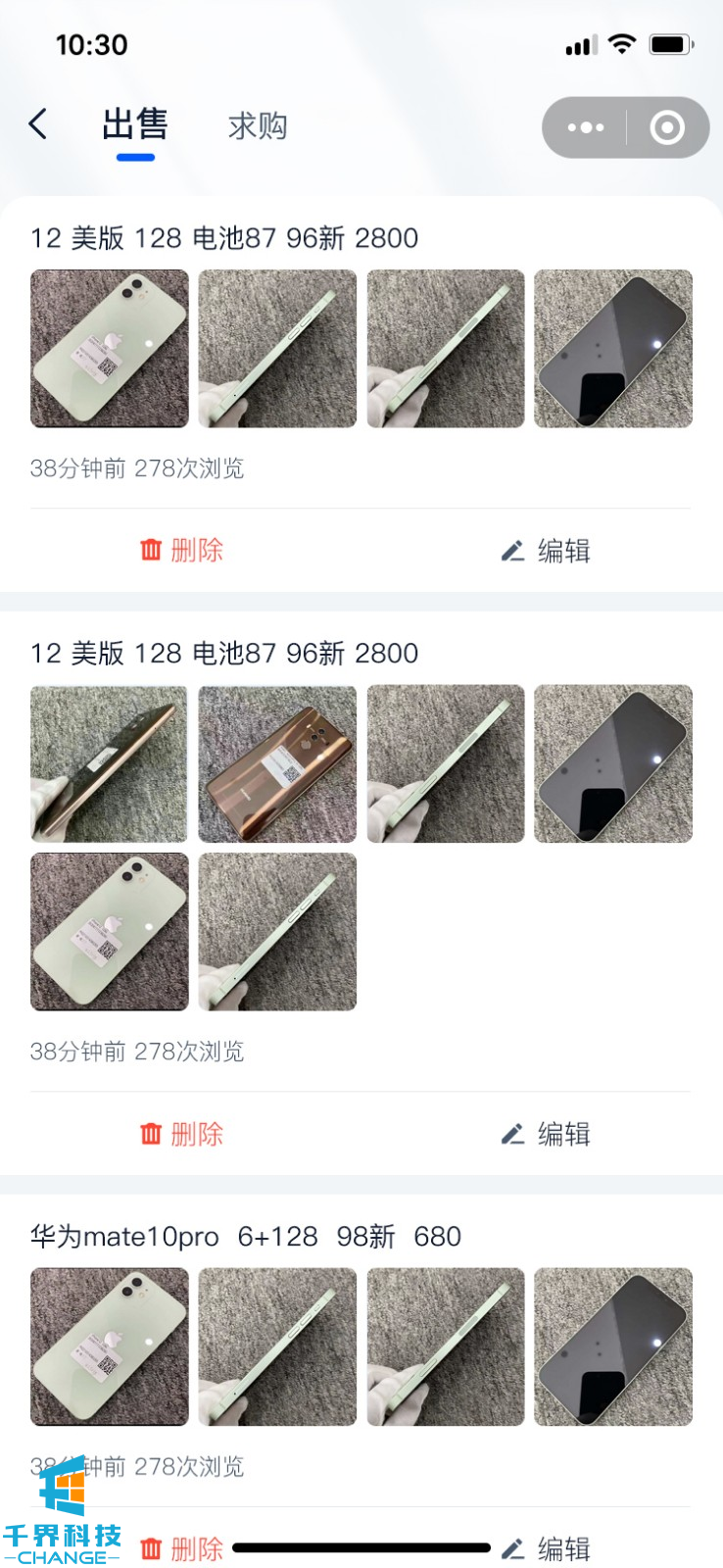Delete the 12 美版 listing with six photos
Viewport: 723px width, 1568px height.
click(x=182, y=1134)
